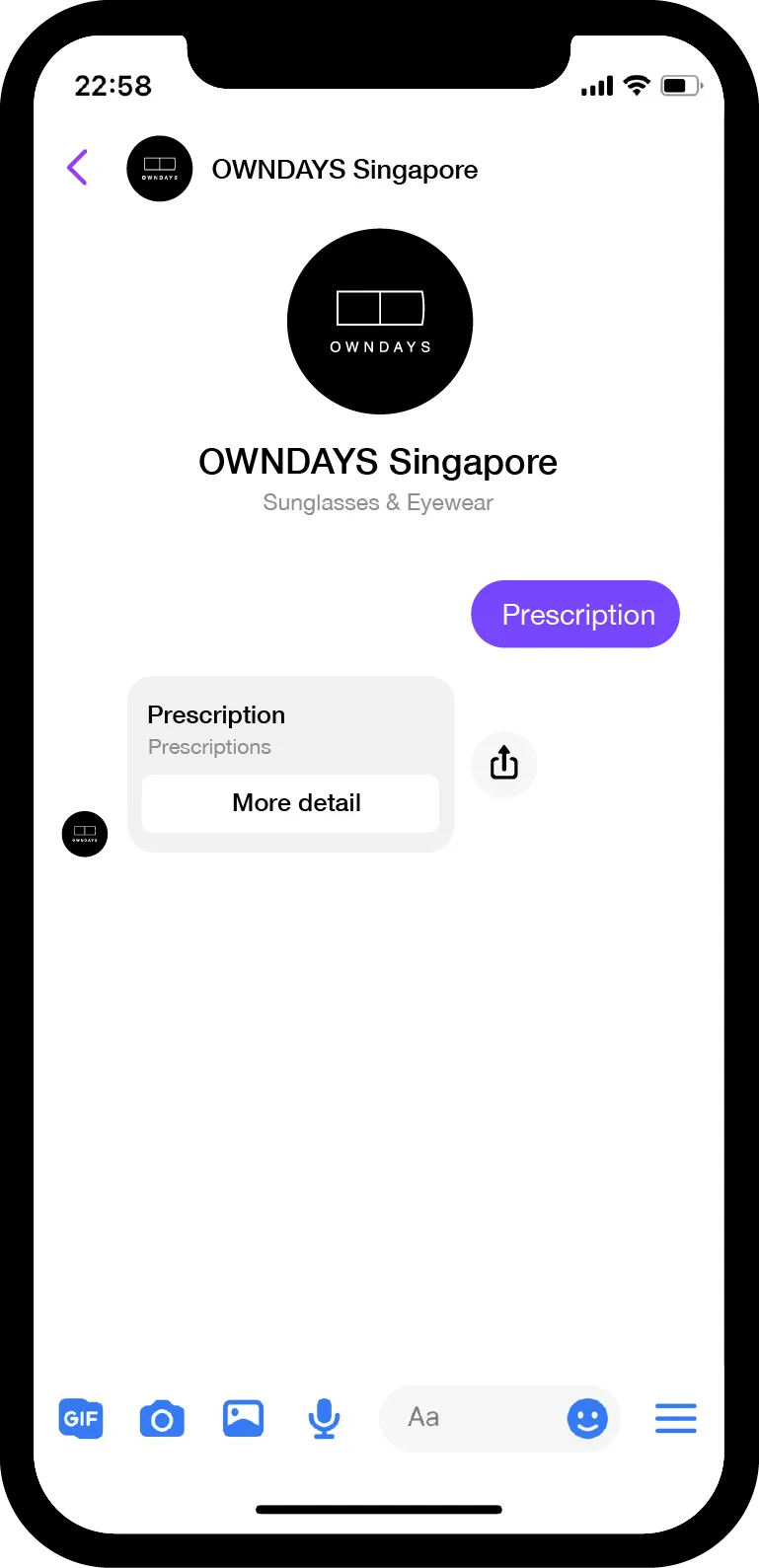Open the photo gallery
Viewport: 759px width, 1568px height.
(243, 1418)
